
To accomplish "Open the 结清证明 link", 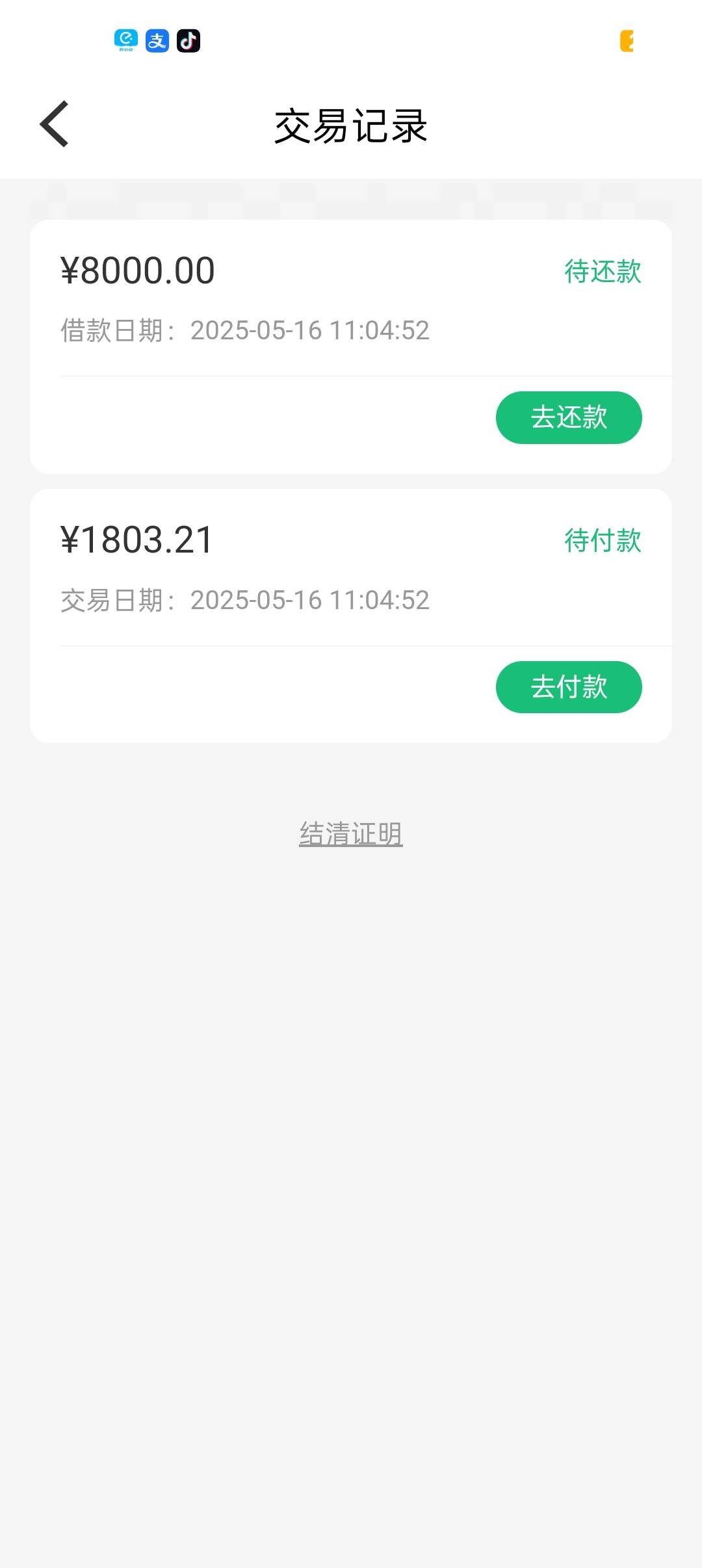I will pos(351,834).
